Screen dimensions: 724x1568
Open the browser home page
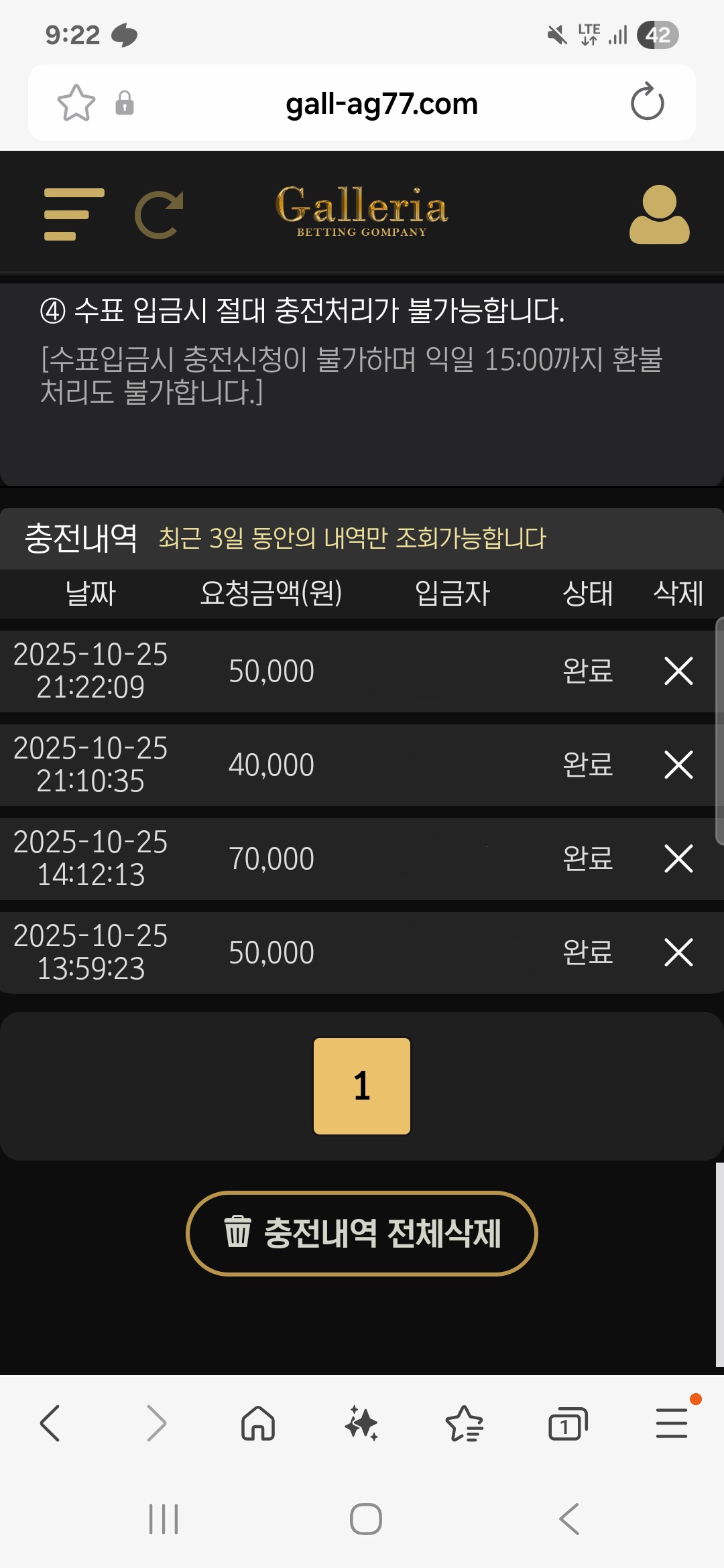point(258,1423)
